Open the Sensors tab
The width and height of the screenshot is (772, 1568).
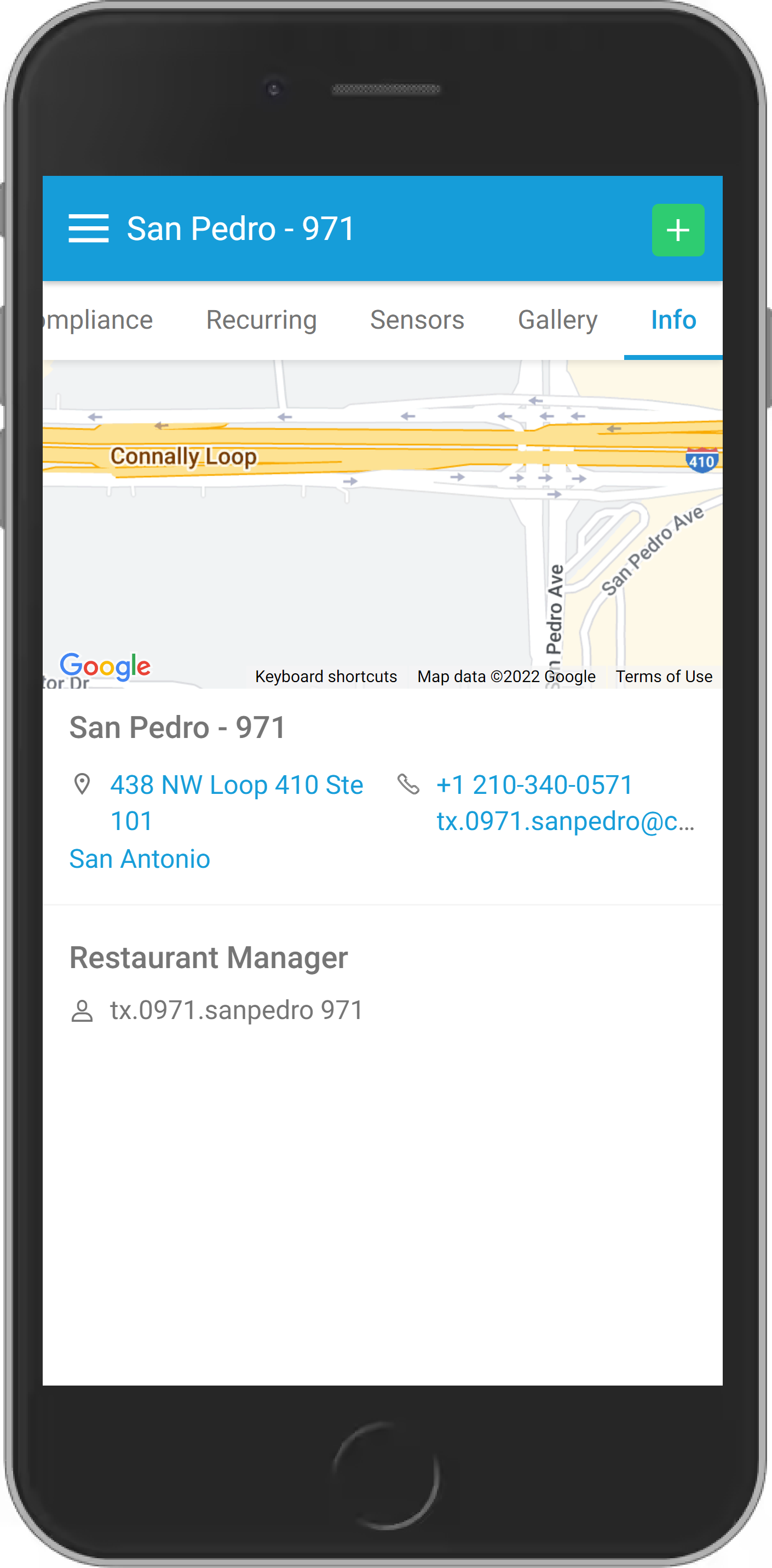tap(416, 319)
